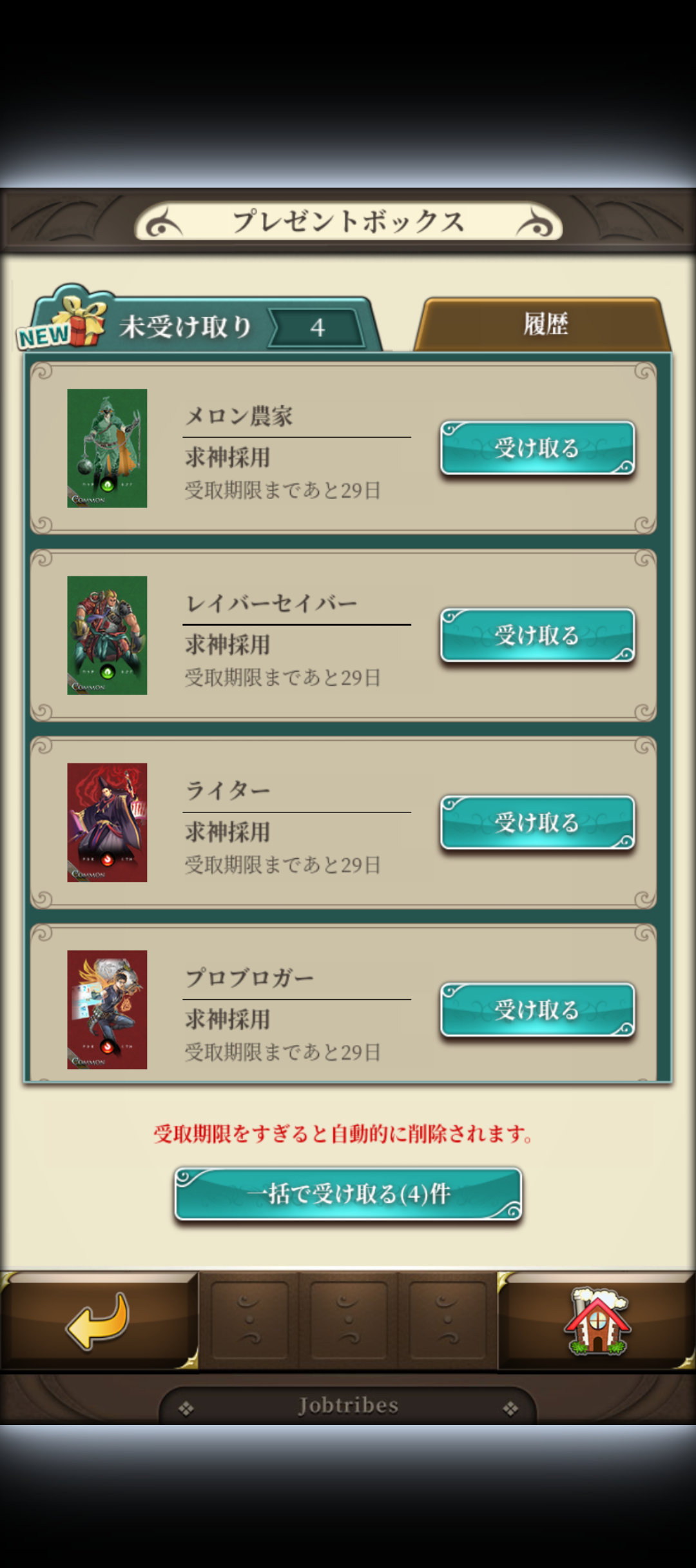The image size is (696, 1568).
Task: Claim all 4 presents at once
Action: (348, 1194)
